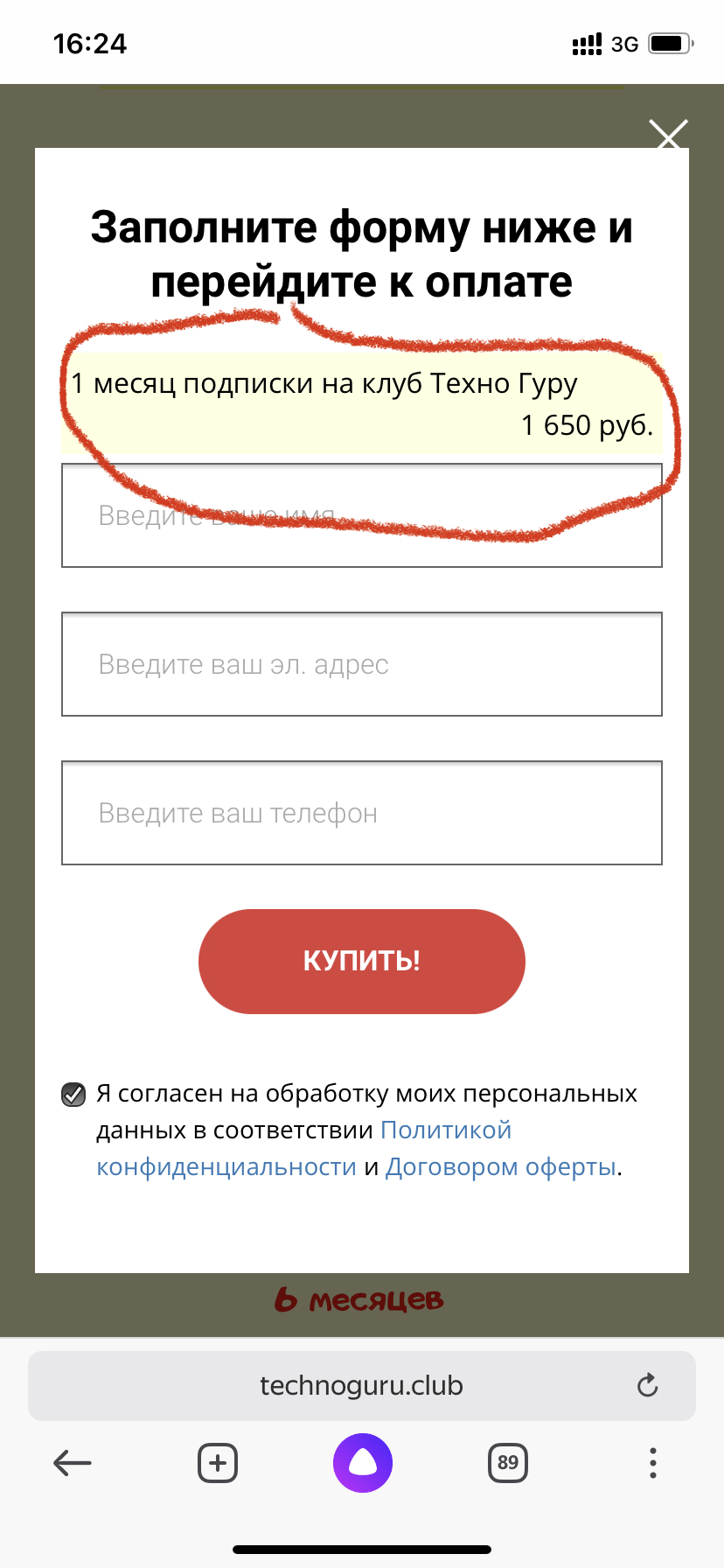Open the Alice assistant button

tap(362, 1463)
